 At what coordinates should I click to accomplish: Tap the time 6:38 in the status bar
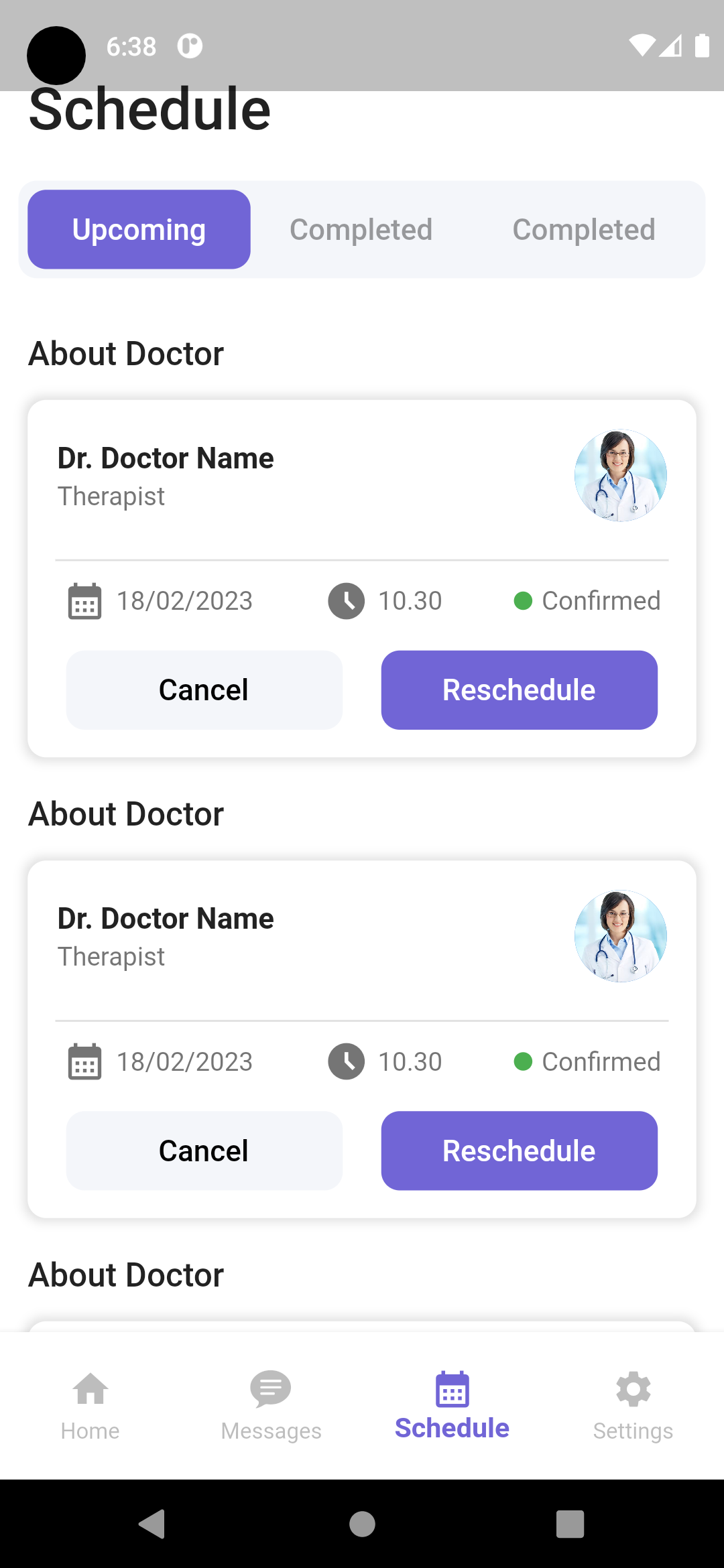coord(131,46)
